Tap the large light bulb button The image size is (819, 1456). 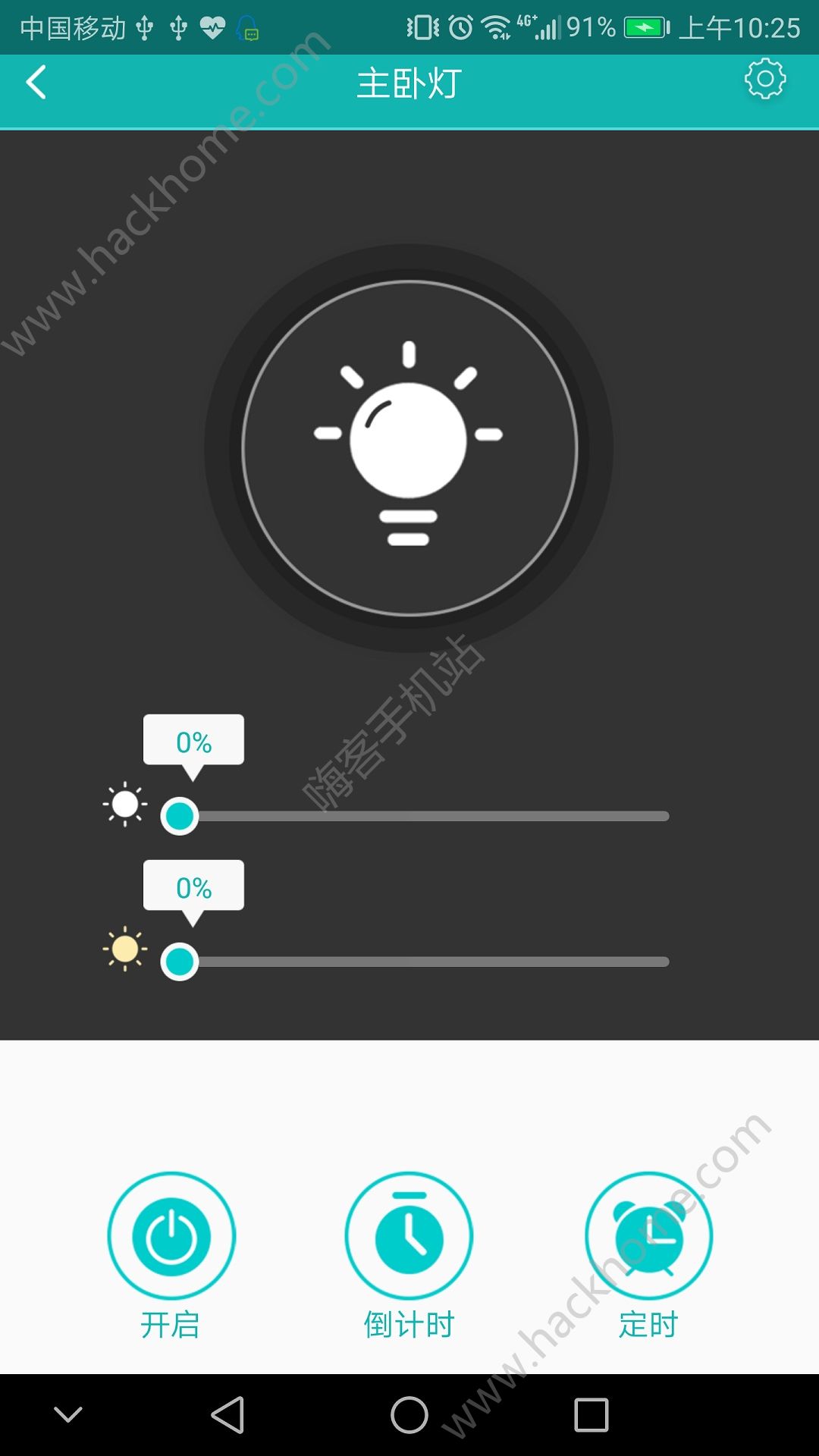[x=409, y=447]
